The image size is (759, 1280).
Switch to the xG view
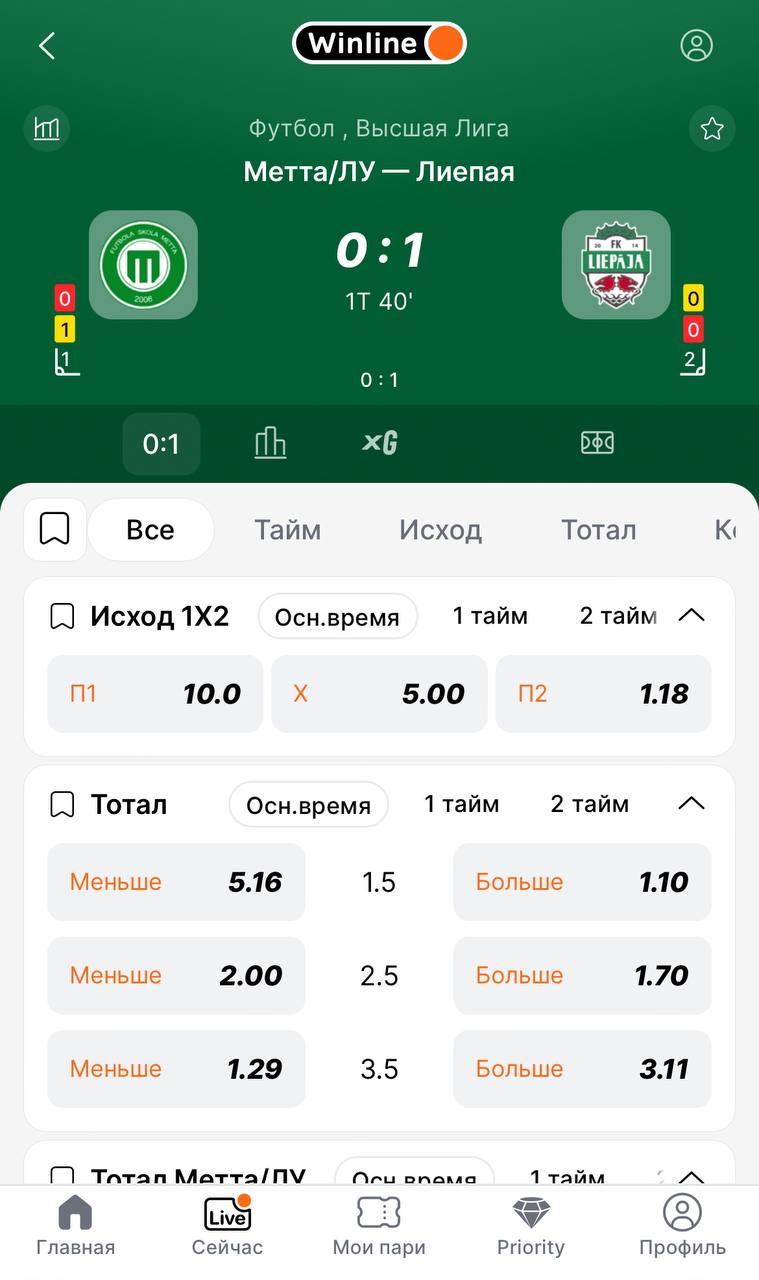click(x=380, y=443)
